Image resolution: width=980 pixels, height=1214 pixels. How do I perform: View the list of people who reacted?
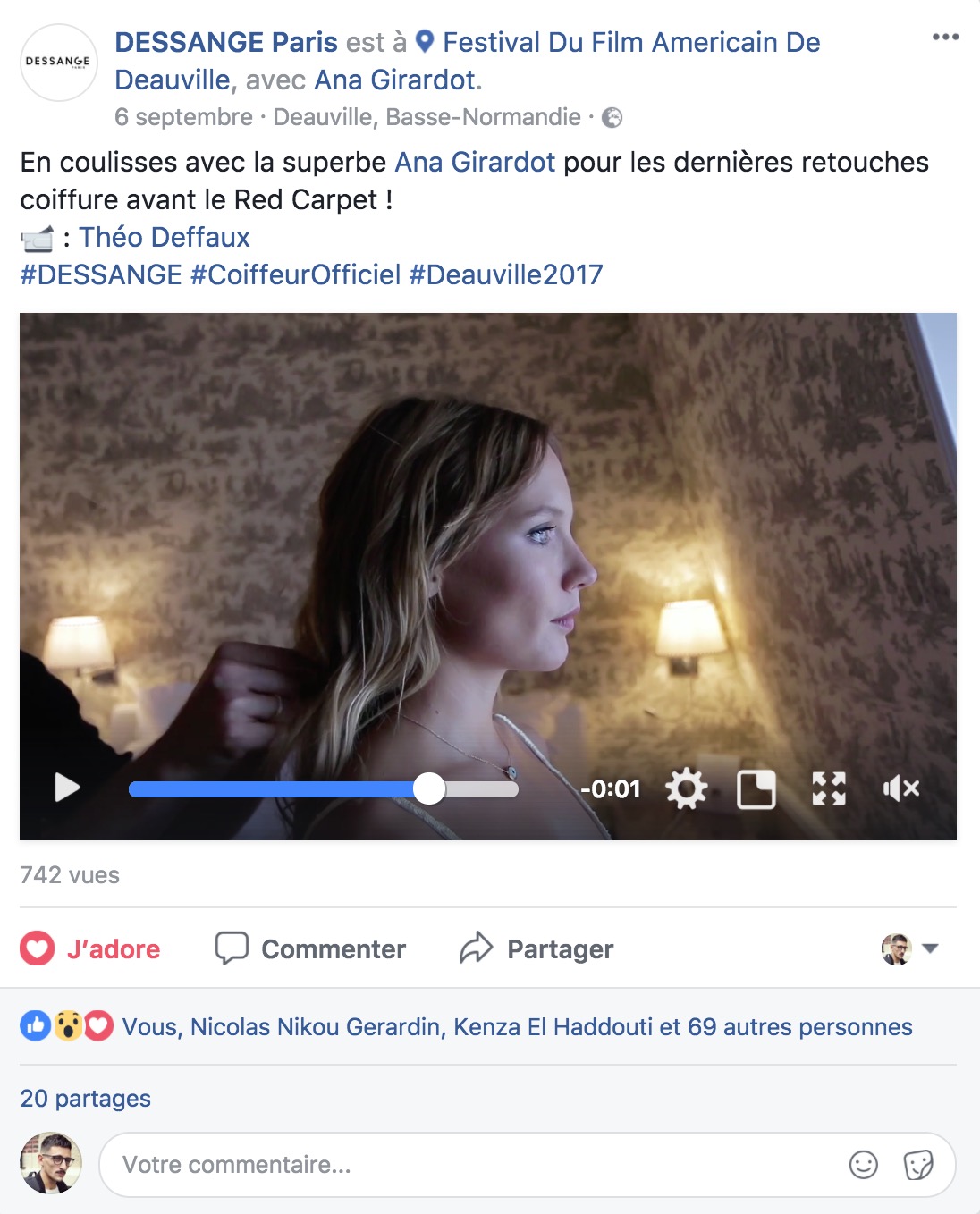tap(517, 1026)
